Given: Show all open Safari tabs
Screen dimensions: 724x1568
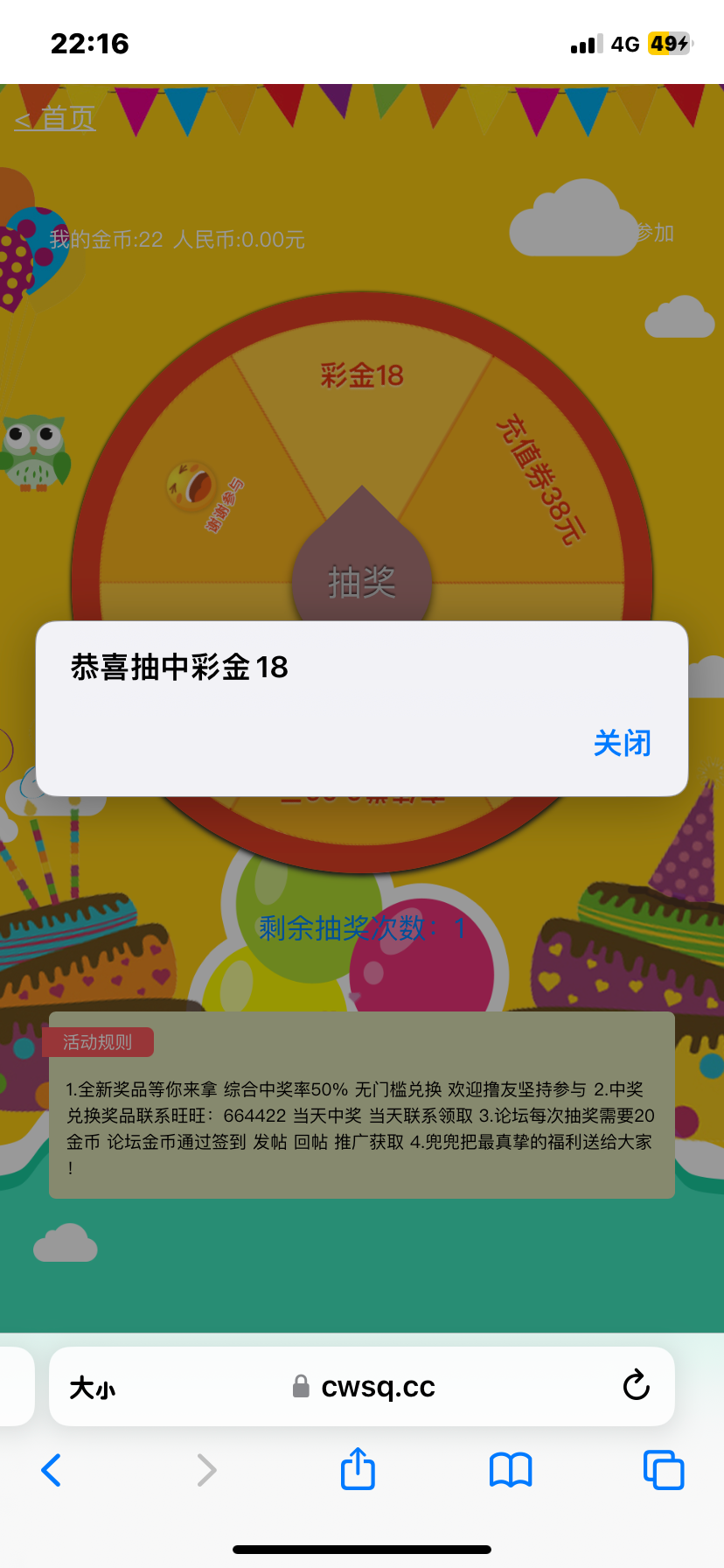Looking at the screenshot, I should pos(664,1470).
